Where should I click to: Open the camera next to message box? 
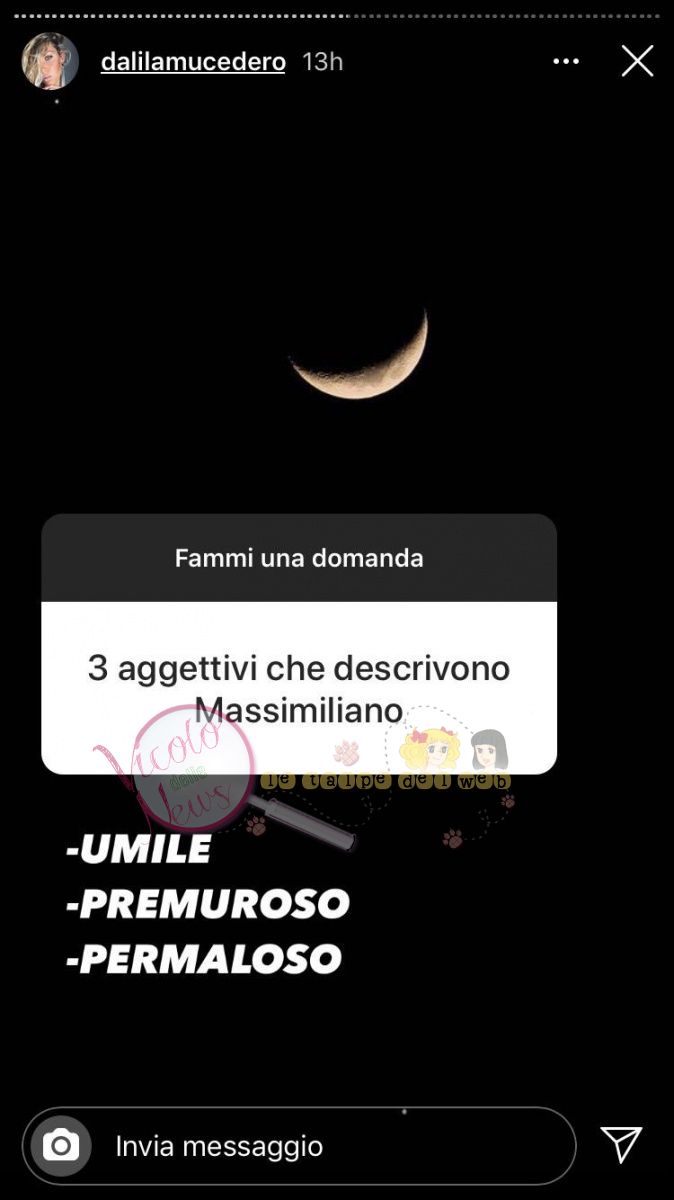coord(61,1145)
